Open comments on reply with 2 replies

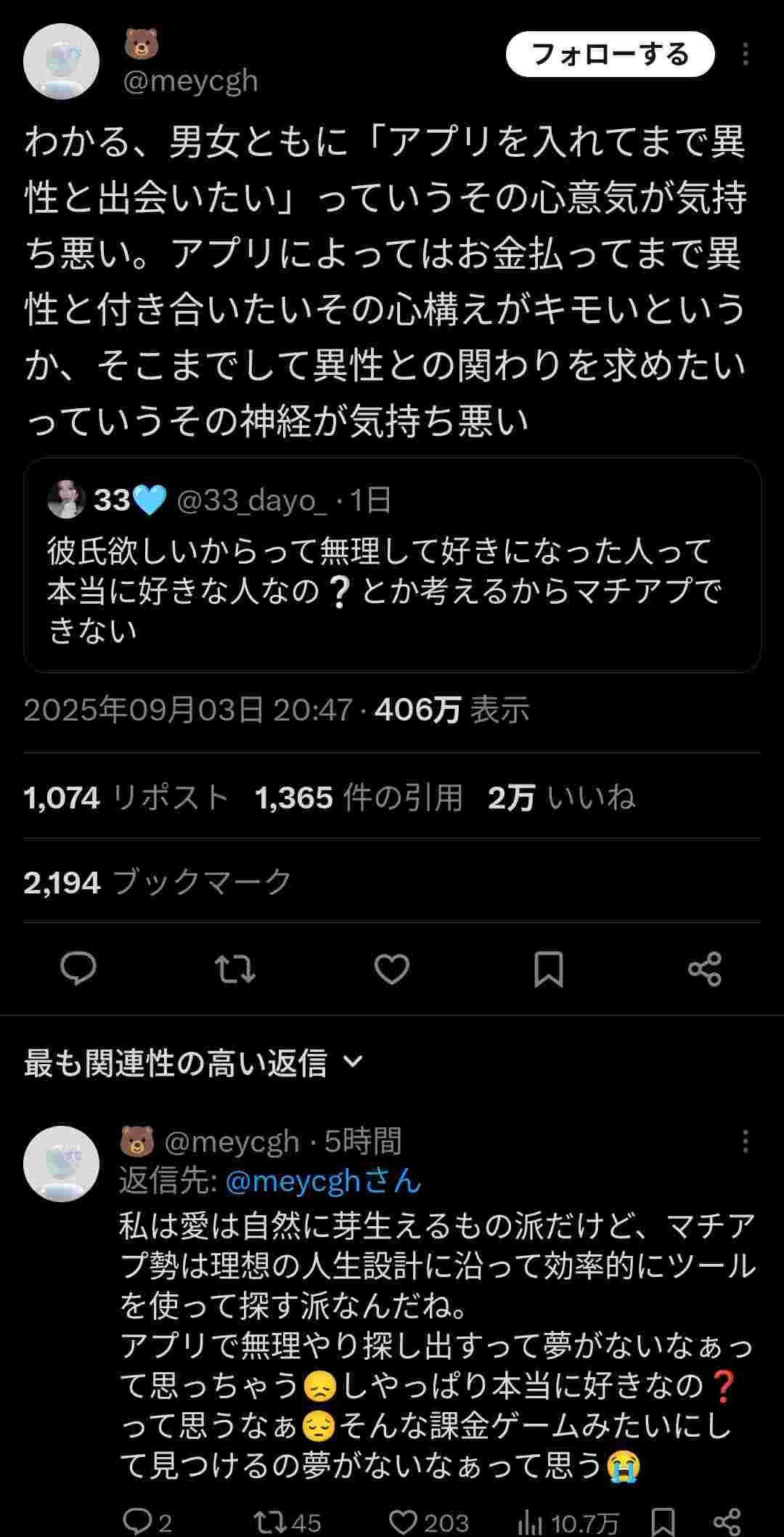[x=147, y=1521]
